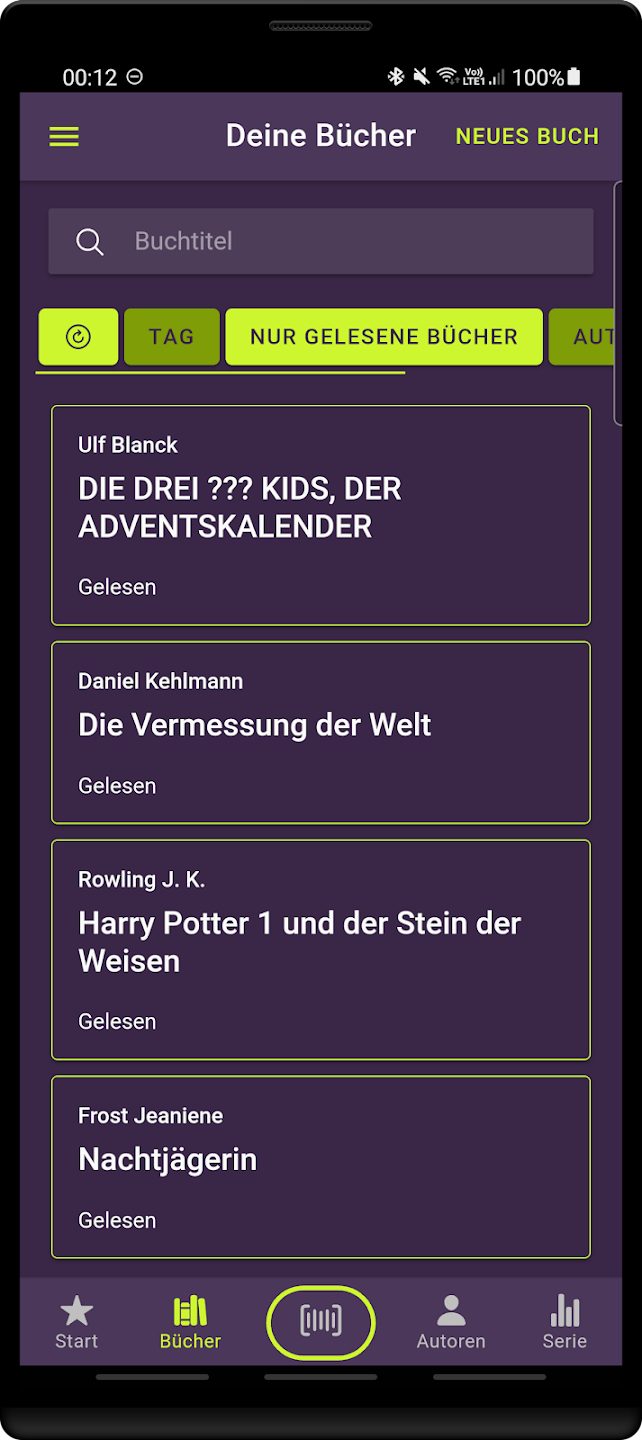
Task: Select the Bücher tab
Action: pos(190,1322)
